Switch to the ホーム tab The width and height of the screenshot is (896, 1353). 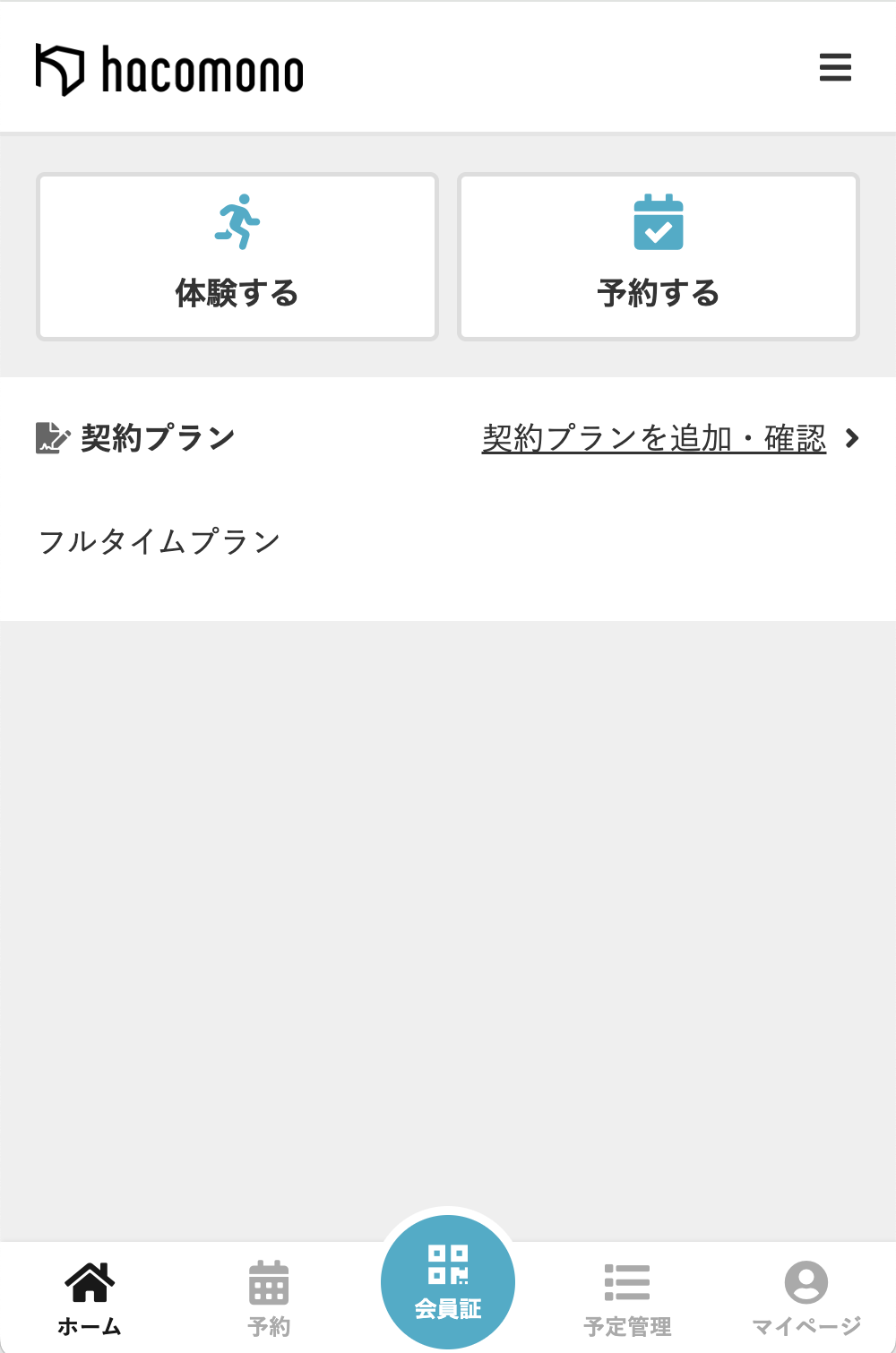pos(90,1297)
